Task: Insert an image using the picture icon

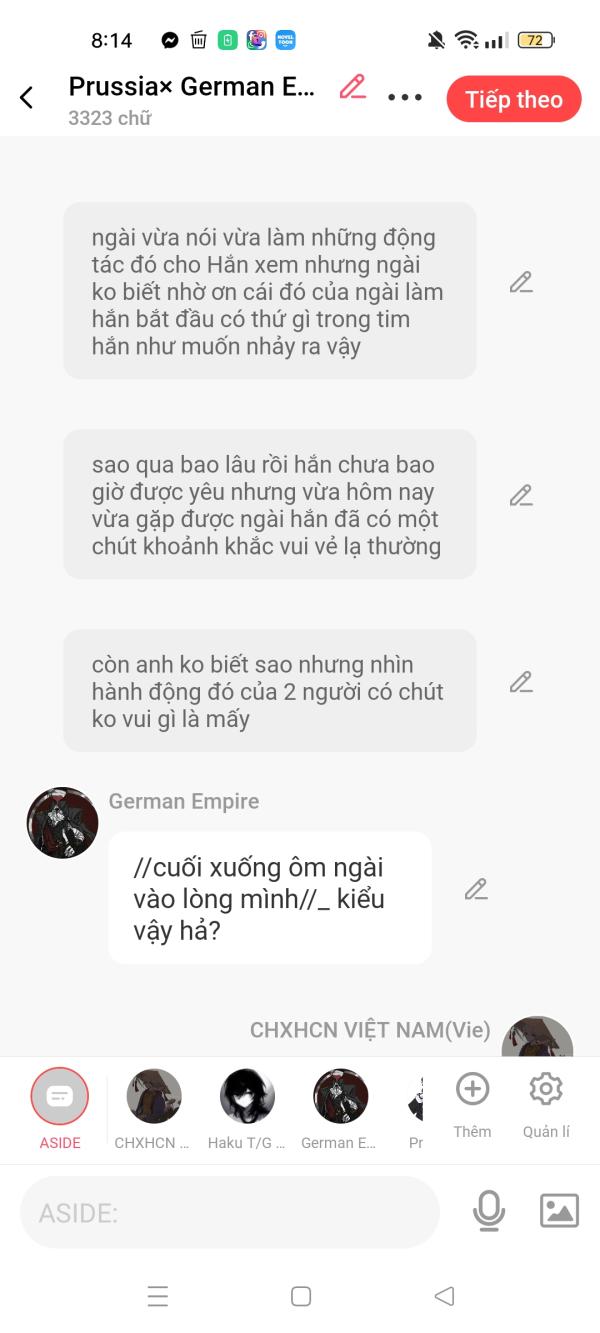Action: (x=559, y=1211)
